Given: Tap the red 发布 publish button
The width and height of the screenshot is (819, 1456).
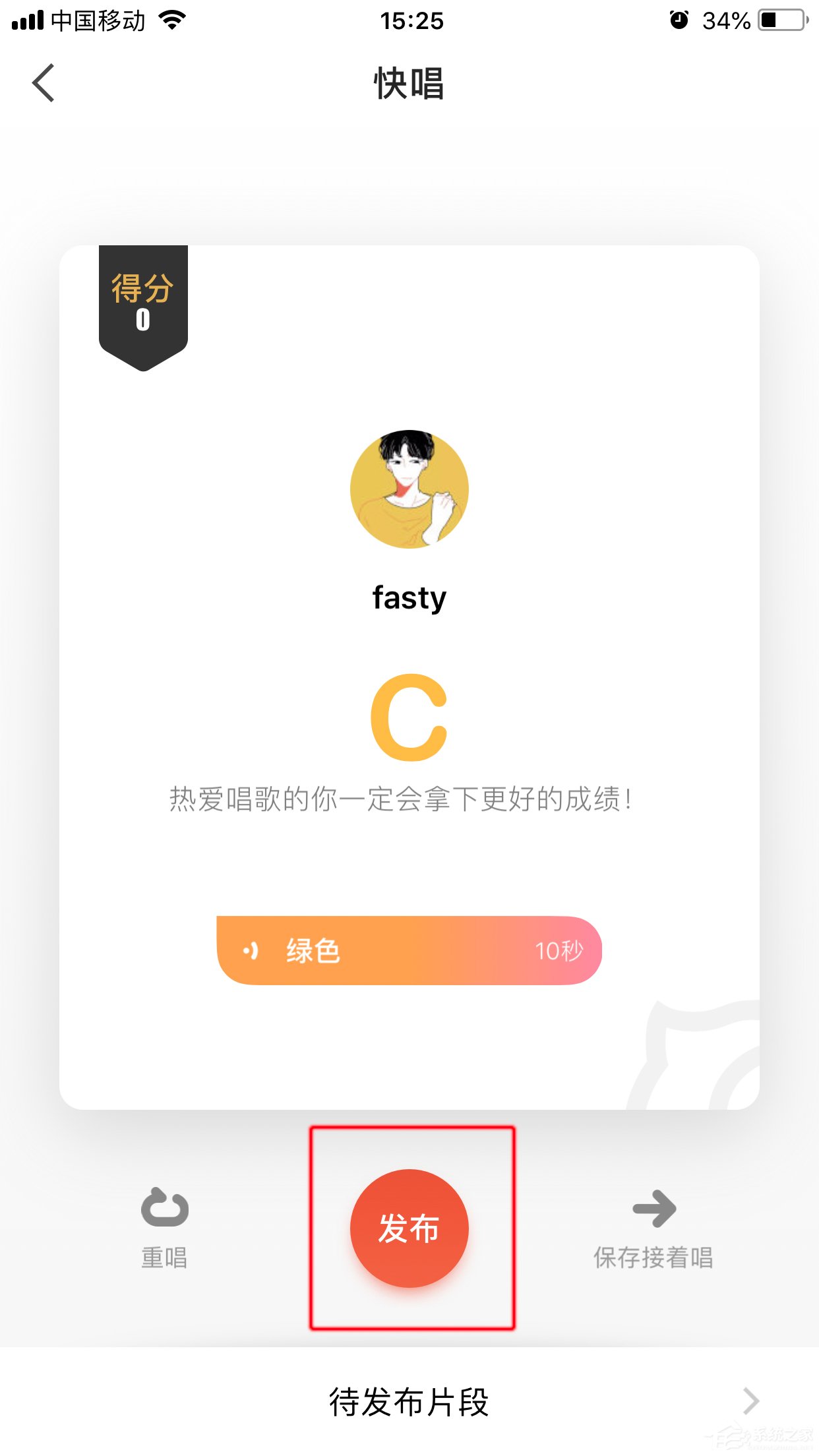Looking at the screenshot, I should pos(409,1228).
